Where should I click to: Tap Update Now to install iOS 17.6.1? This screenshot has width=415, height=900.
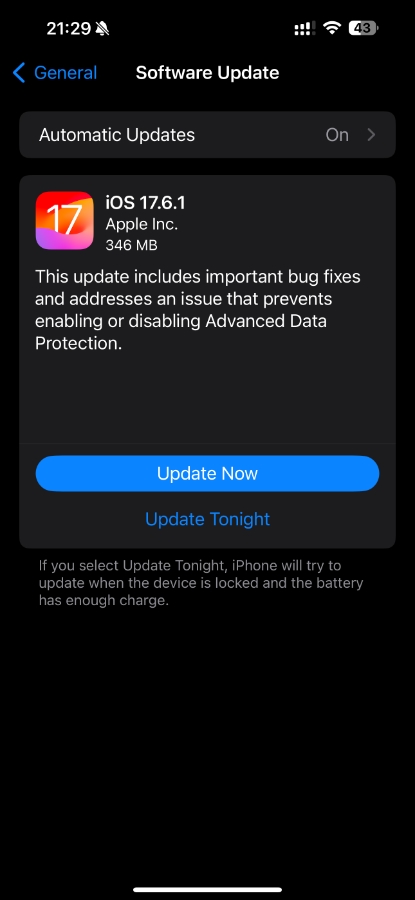(x=207, y=474)
